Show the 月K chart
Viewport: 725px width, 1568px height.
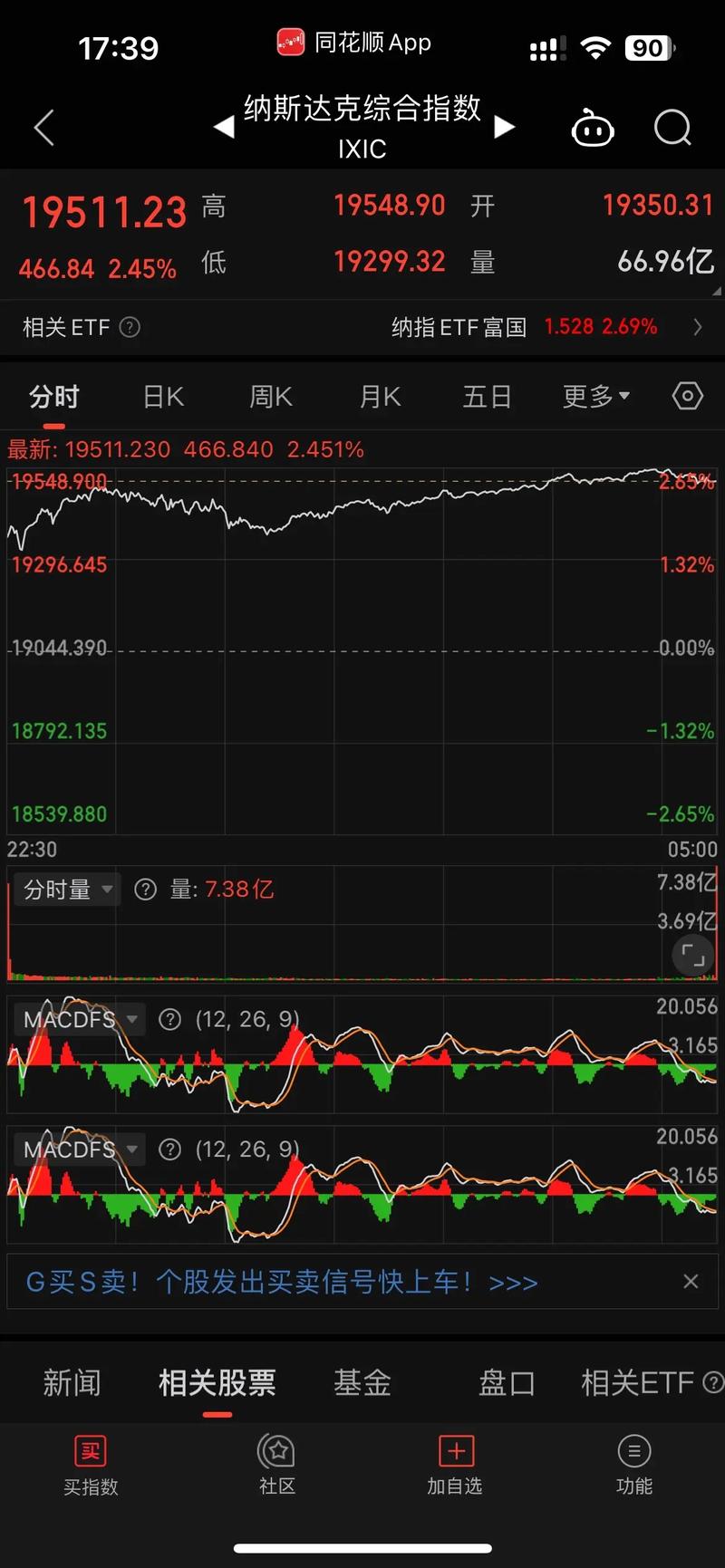click(x=380, y=397)
